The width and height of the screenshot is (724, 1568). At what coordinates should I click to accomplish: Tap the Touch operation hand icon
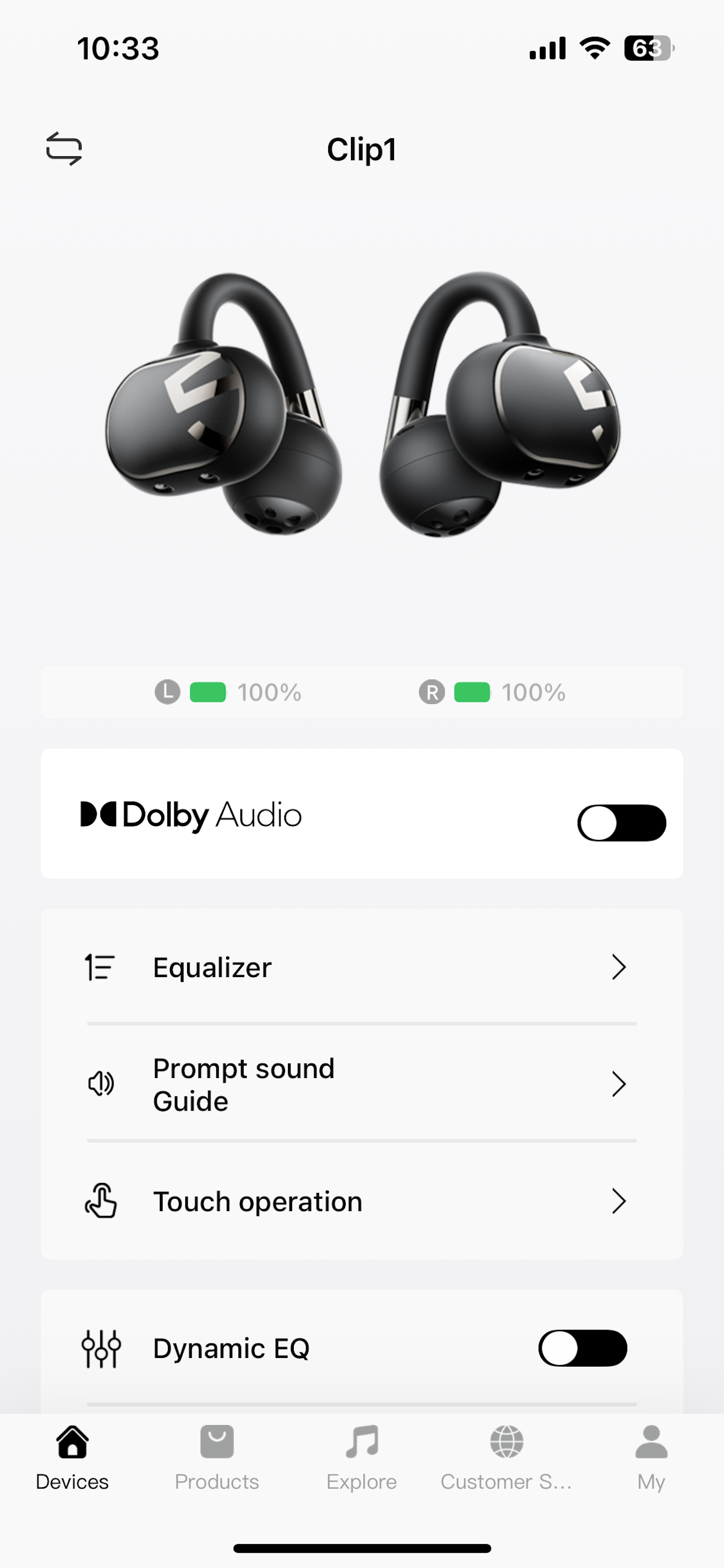coord(101,1200)
